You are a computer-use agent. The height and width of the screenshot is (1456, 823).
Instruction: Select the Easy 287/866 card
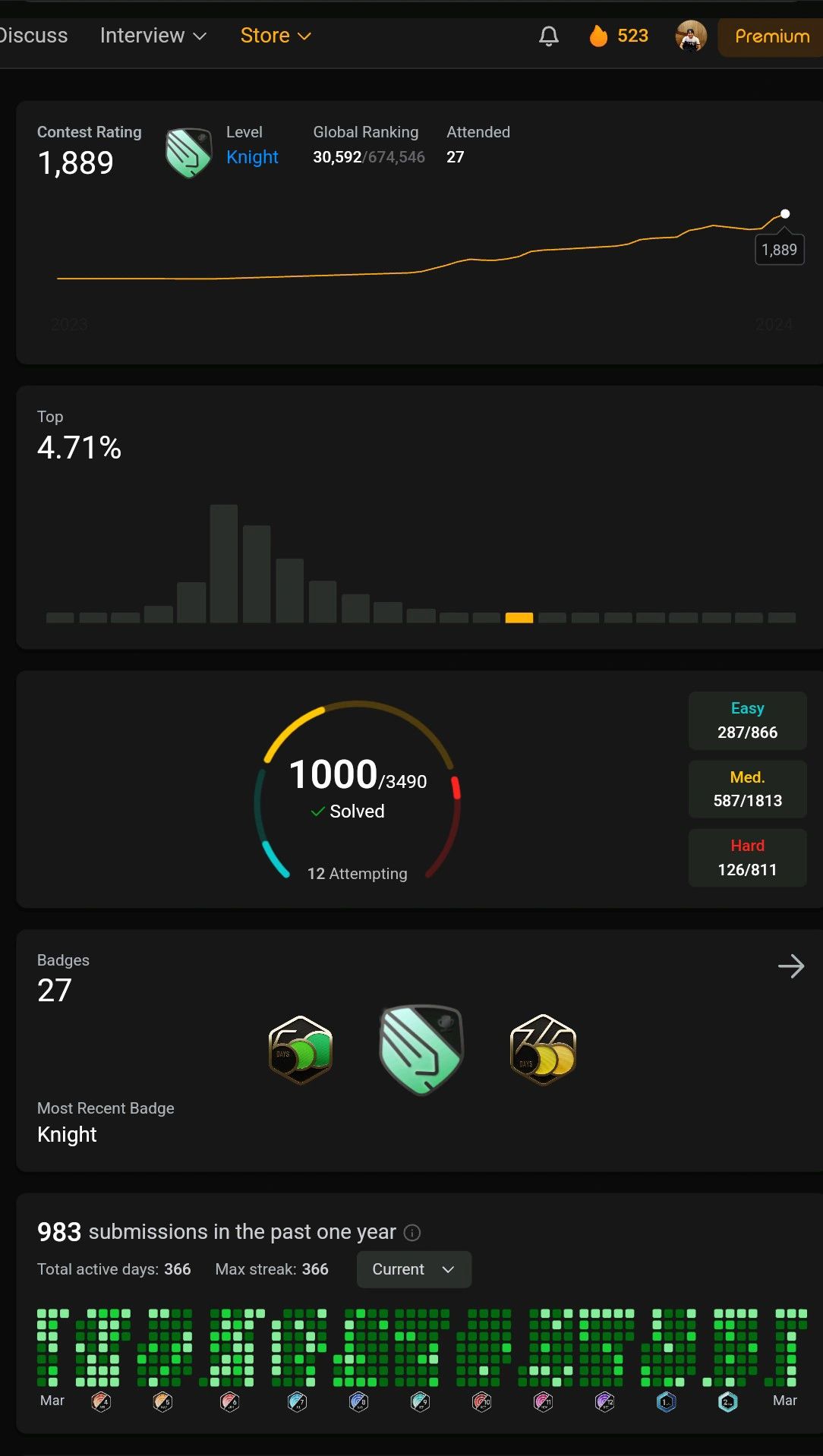click(747, 720)
